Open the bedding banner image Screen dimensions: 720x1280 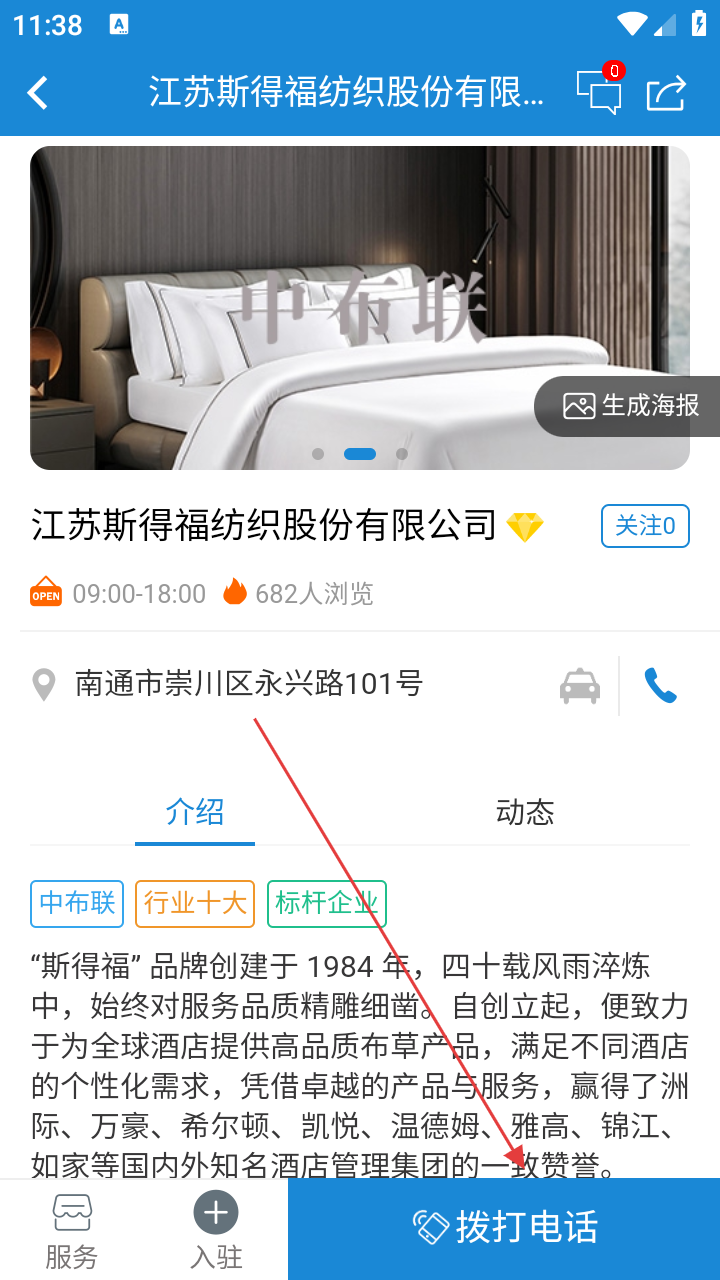[360, 308]
